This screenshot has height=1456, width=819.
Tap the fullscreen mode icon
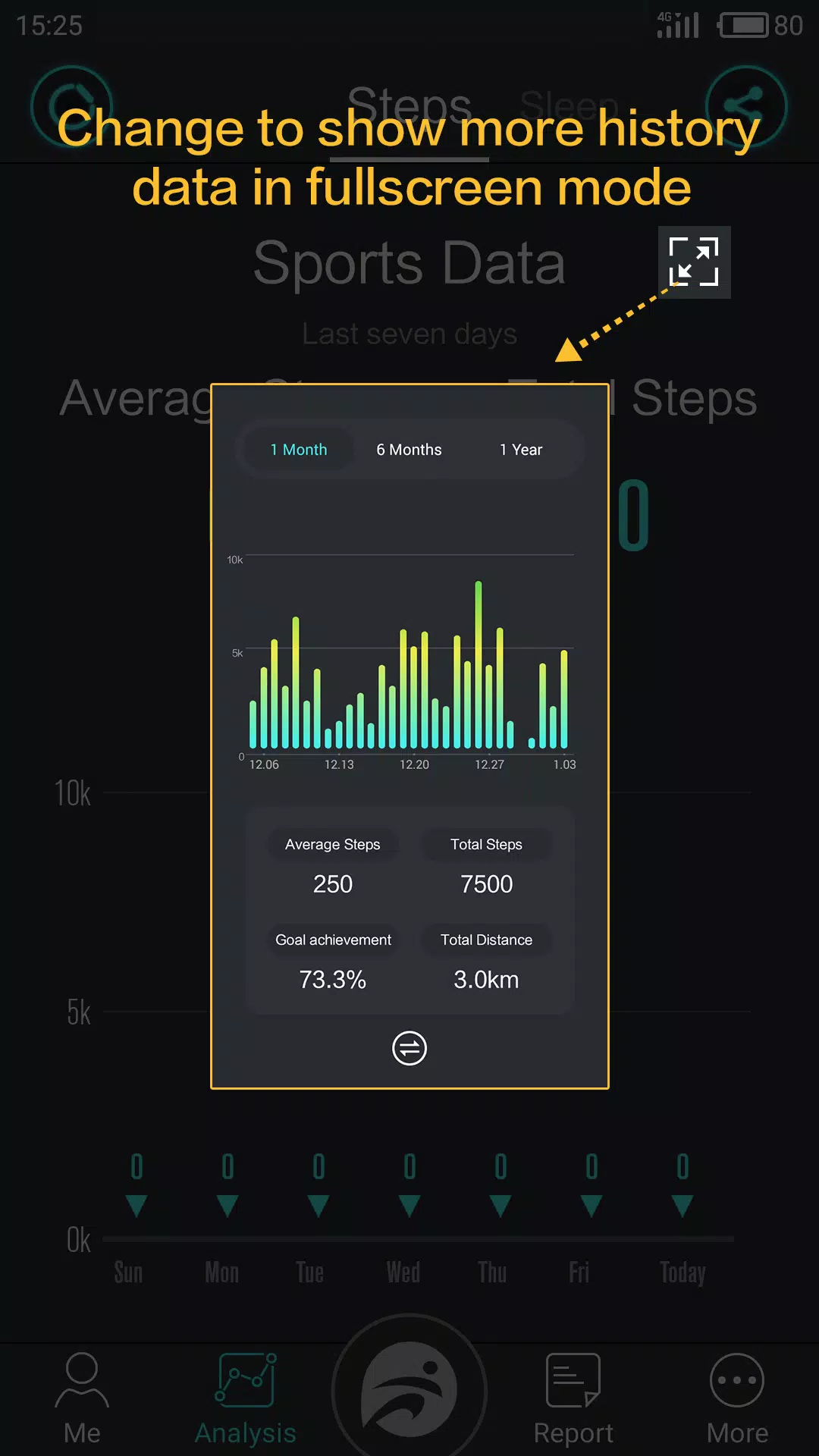click(x=694, y=262)
